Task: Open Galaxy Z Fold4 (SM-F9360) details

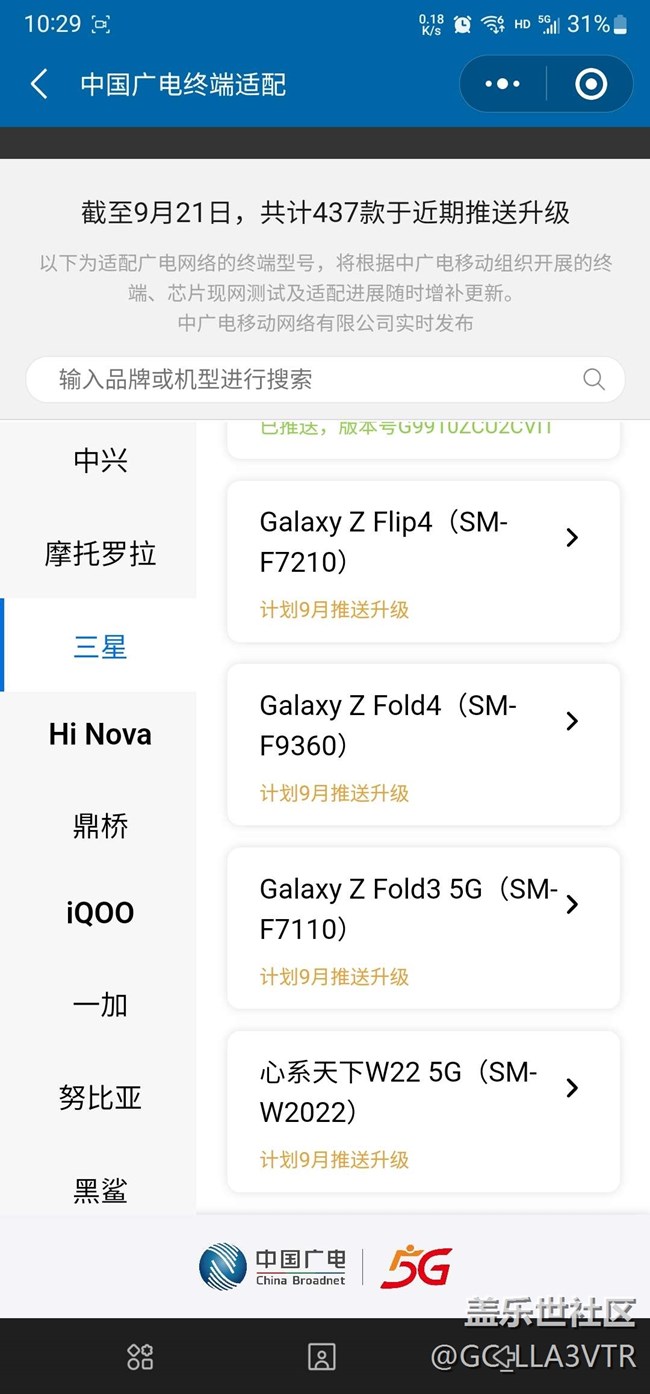Action: coord(423,745)
